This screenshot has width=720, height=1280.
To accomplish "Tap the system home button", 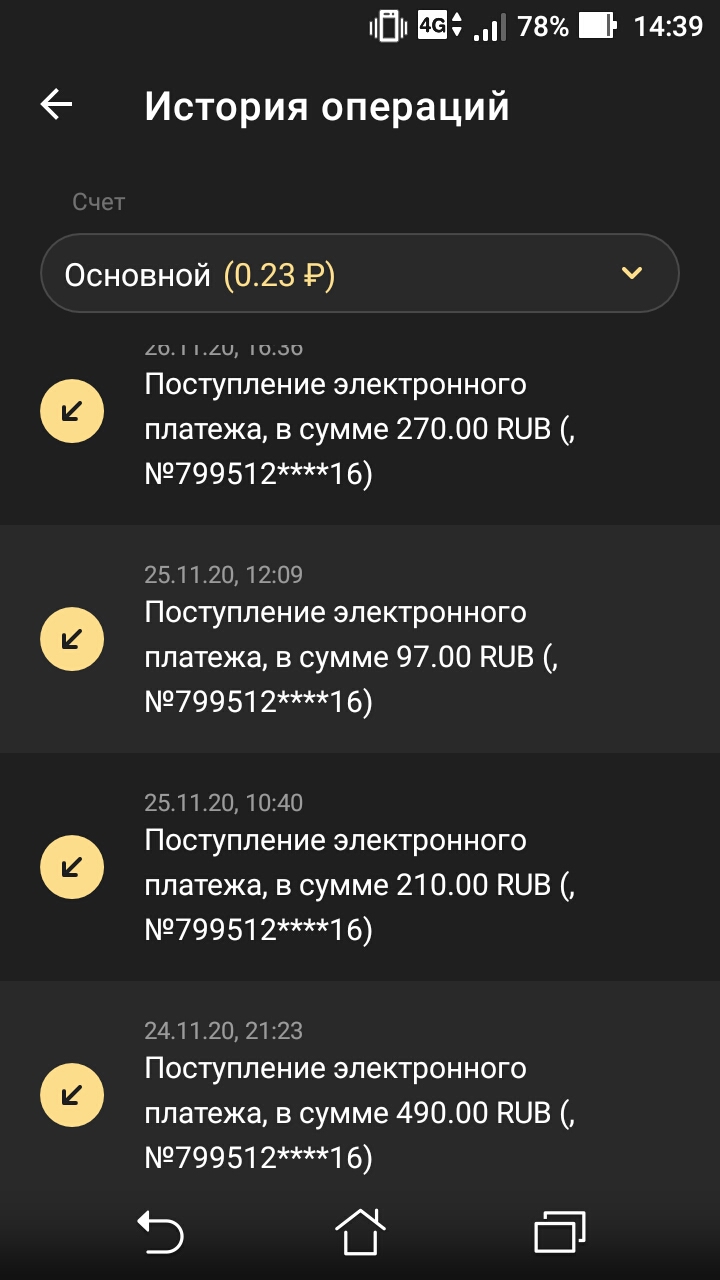I will (x=360, y=1231).
